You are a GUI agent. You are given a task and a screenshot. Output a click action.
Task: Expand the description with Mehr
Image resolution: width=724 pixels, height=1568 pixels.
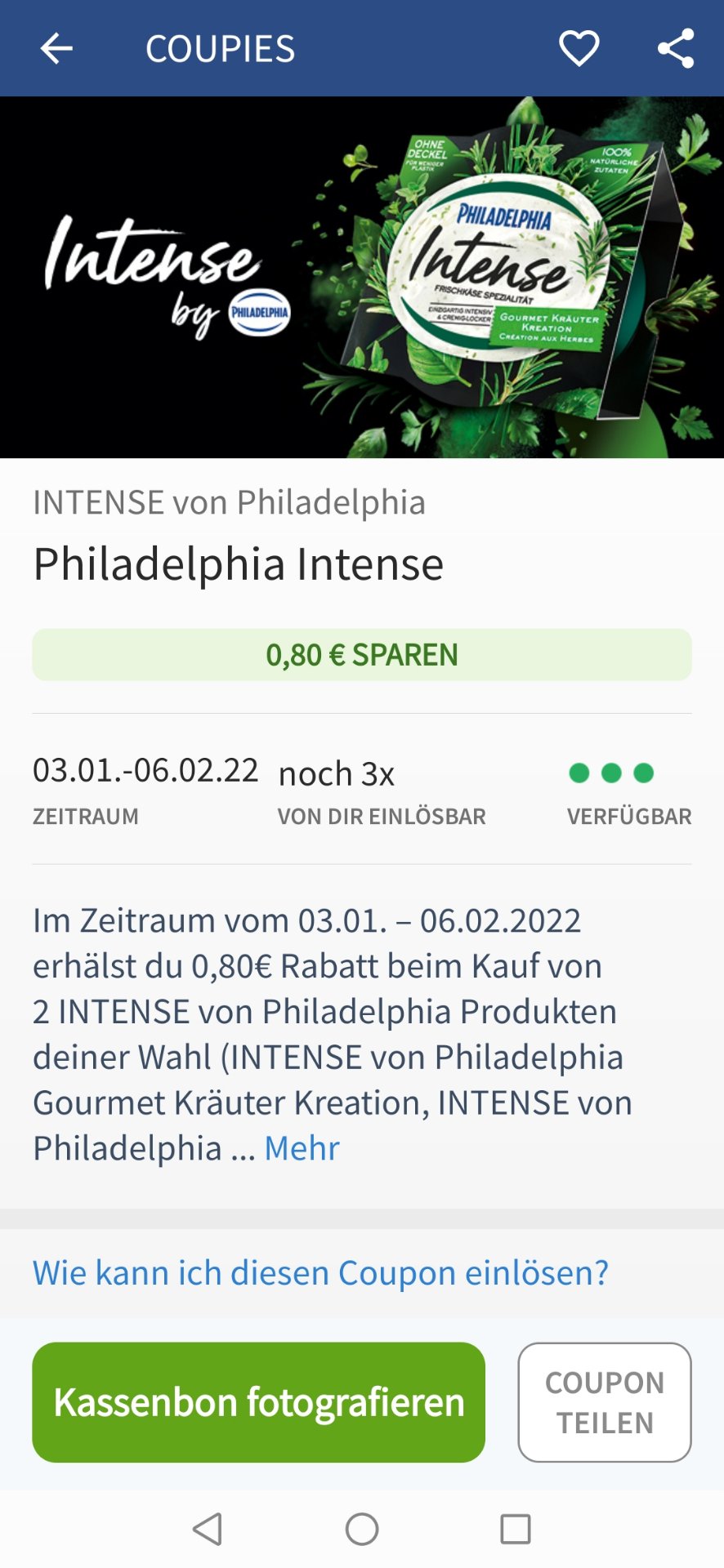(302, 1148)
